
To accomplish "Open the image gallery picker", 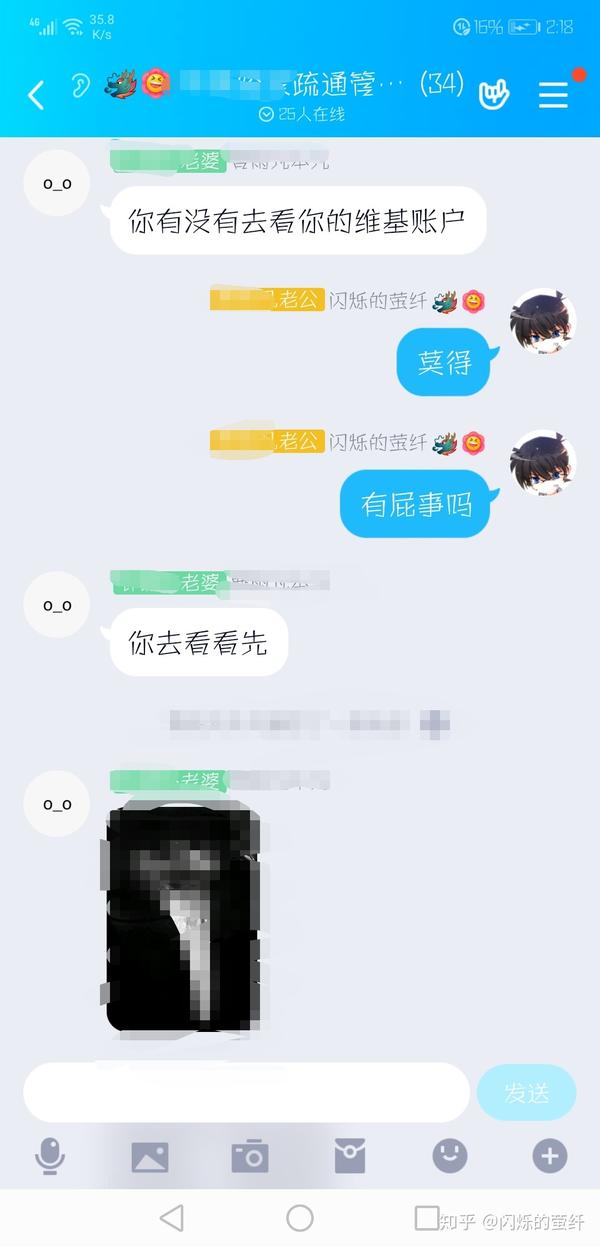I will 150,1157.
